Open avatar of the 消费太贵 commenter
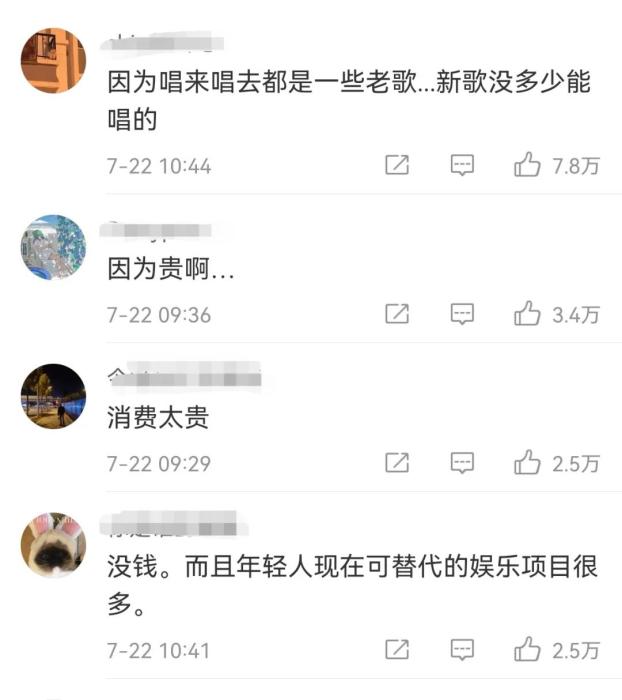Viewport: 622px width, 700px height. coord(53,396)
